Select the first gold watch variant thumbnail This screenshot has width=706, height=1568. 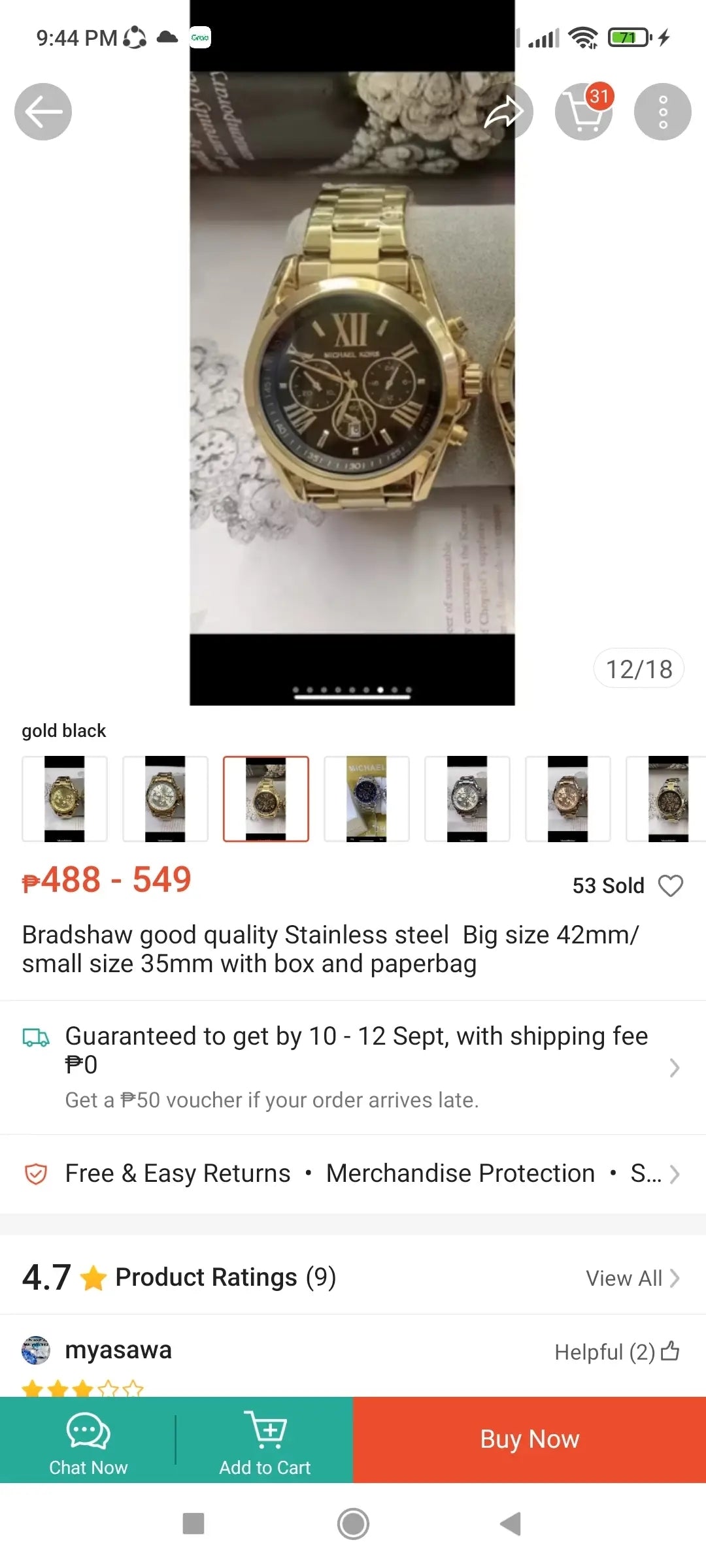click(64, 798)
